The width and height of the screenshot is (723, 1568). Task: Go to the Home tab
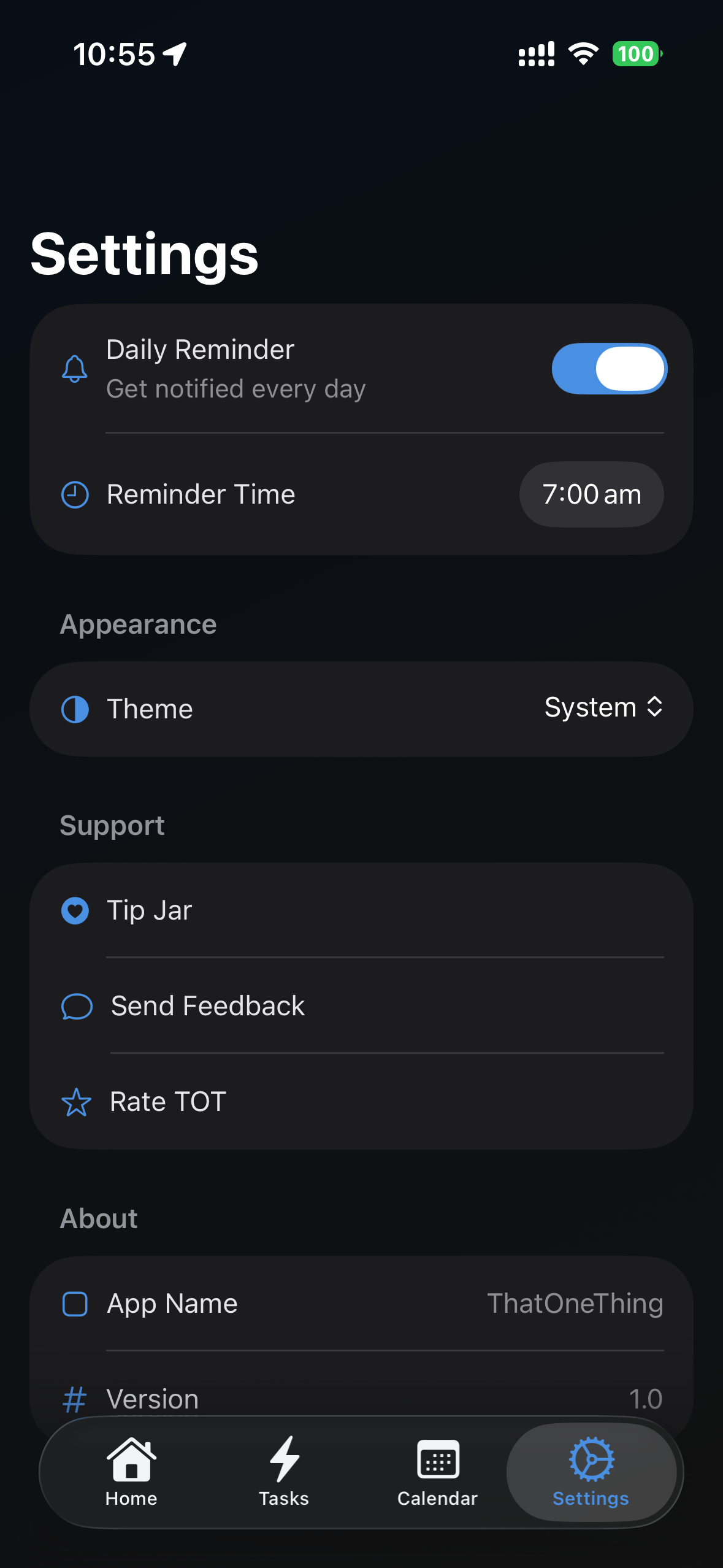click(131, 1472)
